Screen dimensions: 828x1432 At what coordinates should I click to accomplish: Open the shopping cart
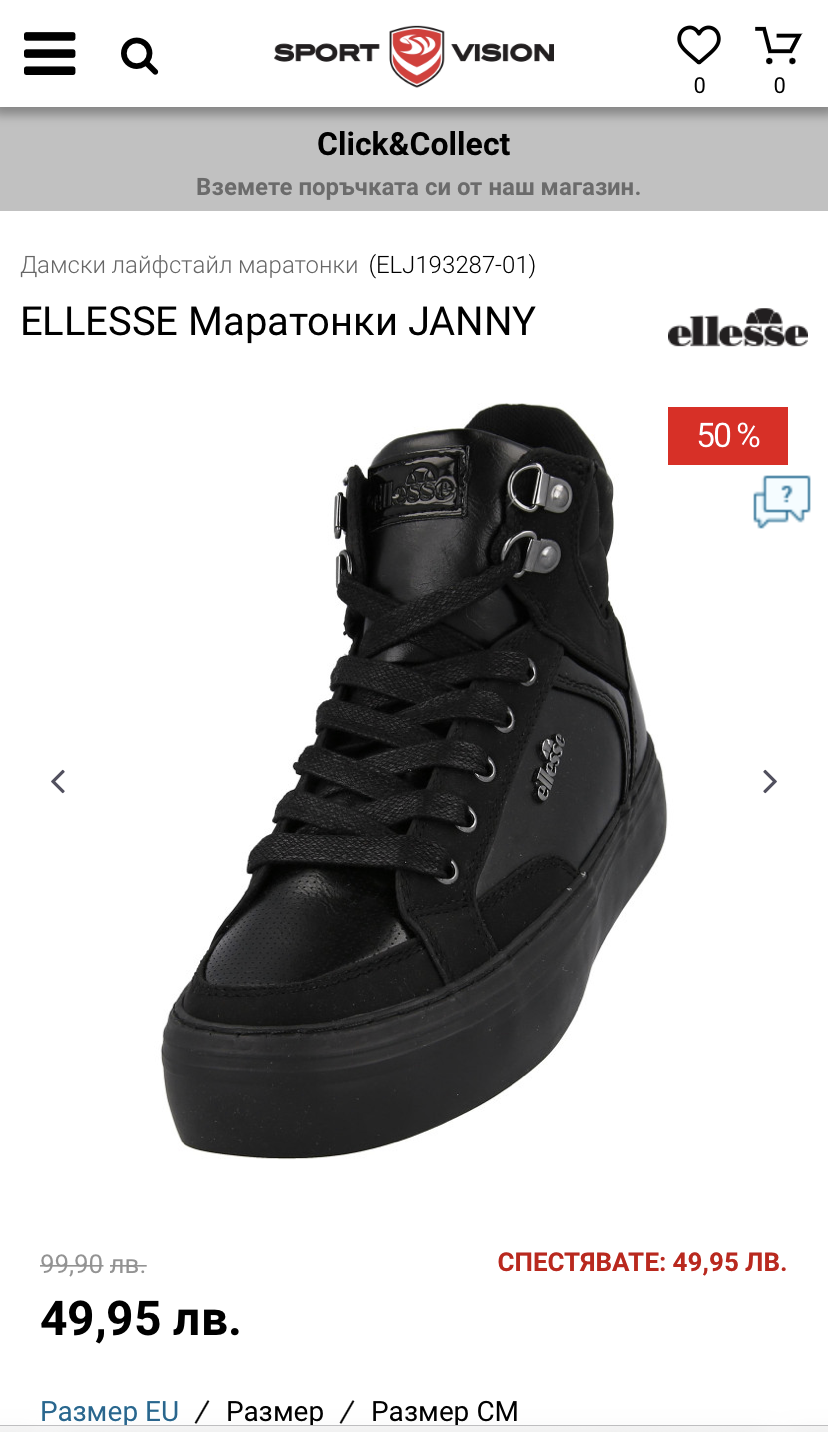[778, 47]
